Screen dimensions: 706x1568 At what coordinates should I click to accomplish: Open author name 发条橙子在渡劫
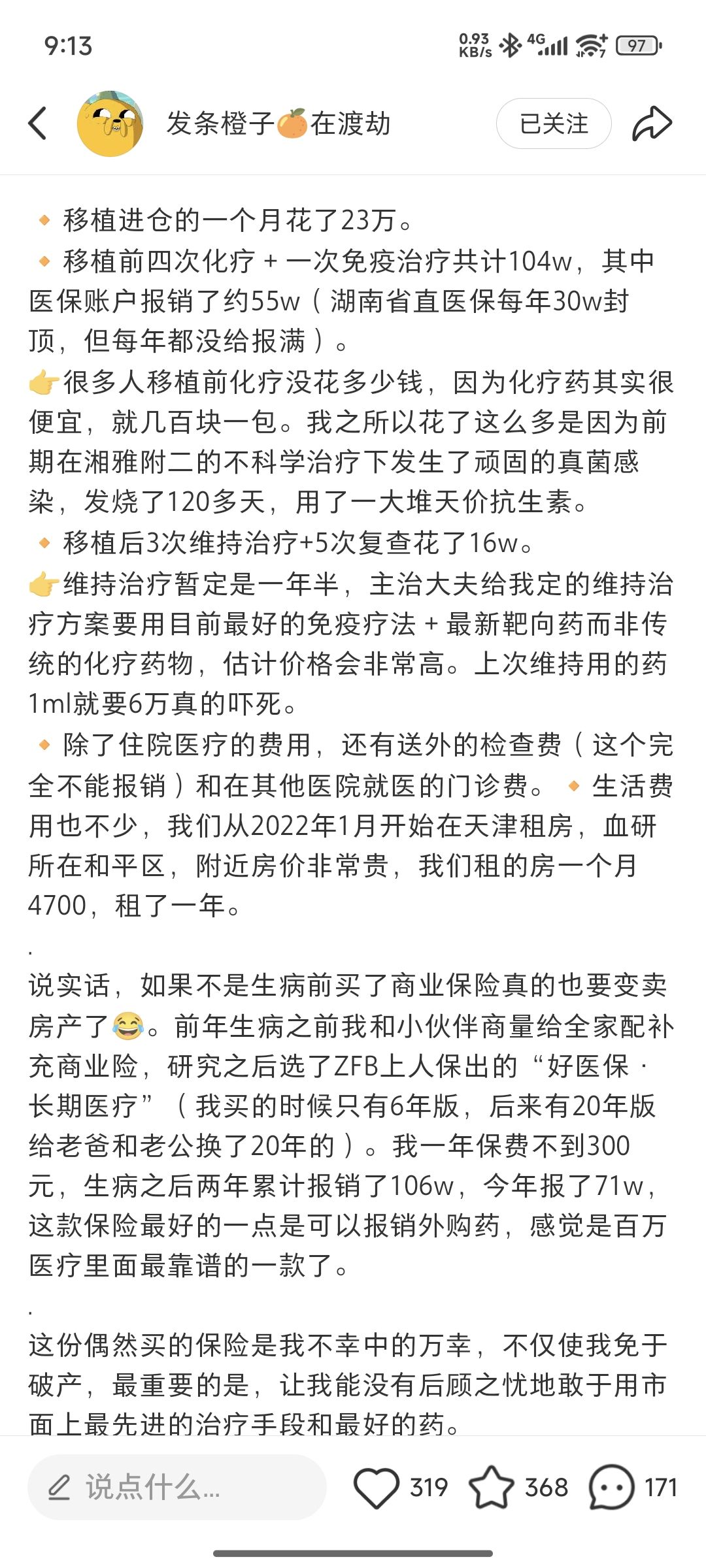(278, 123)
